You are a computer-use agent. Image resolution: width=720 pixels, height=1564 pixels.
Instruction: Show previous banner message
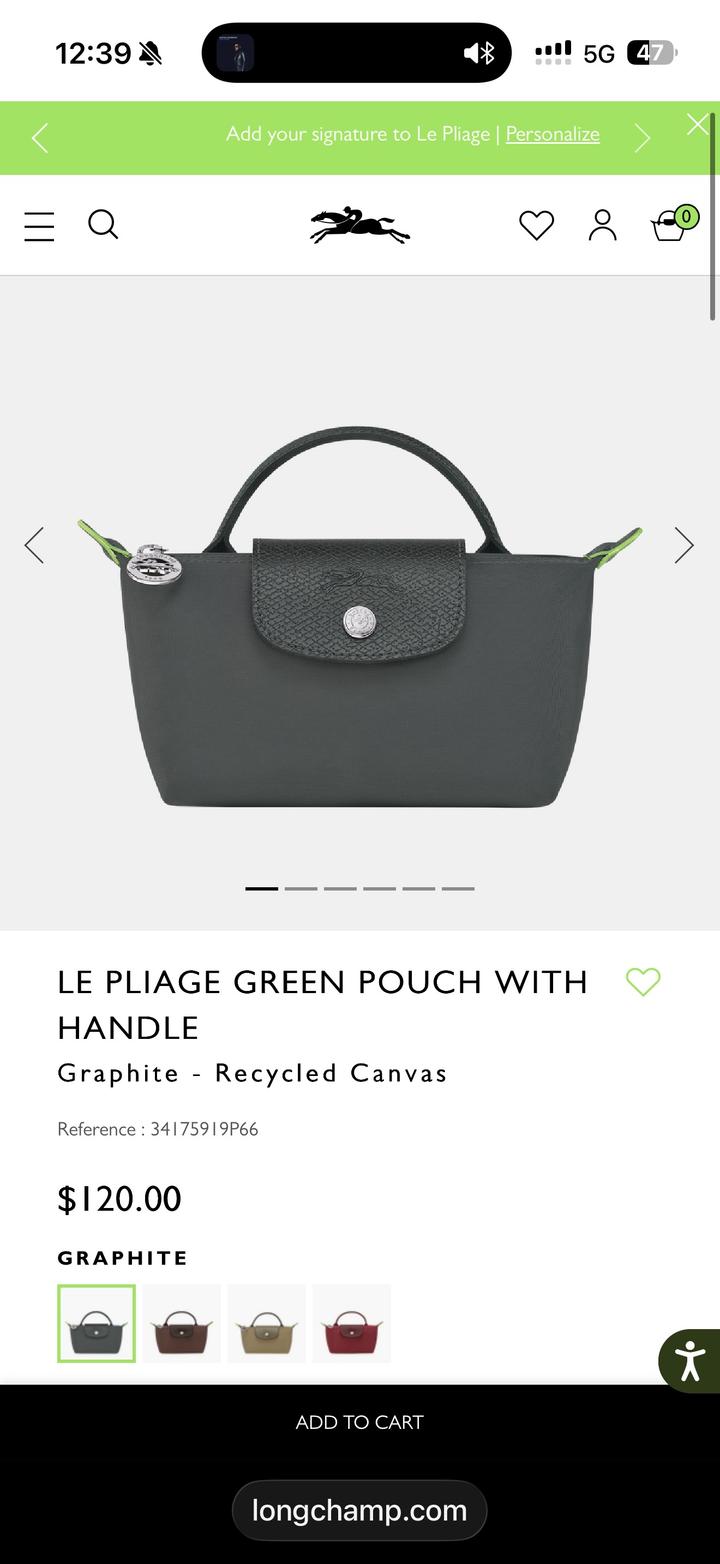(40, 138)
